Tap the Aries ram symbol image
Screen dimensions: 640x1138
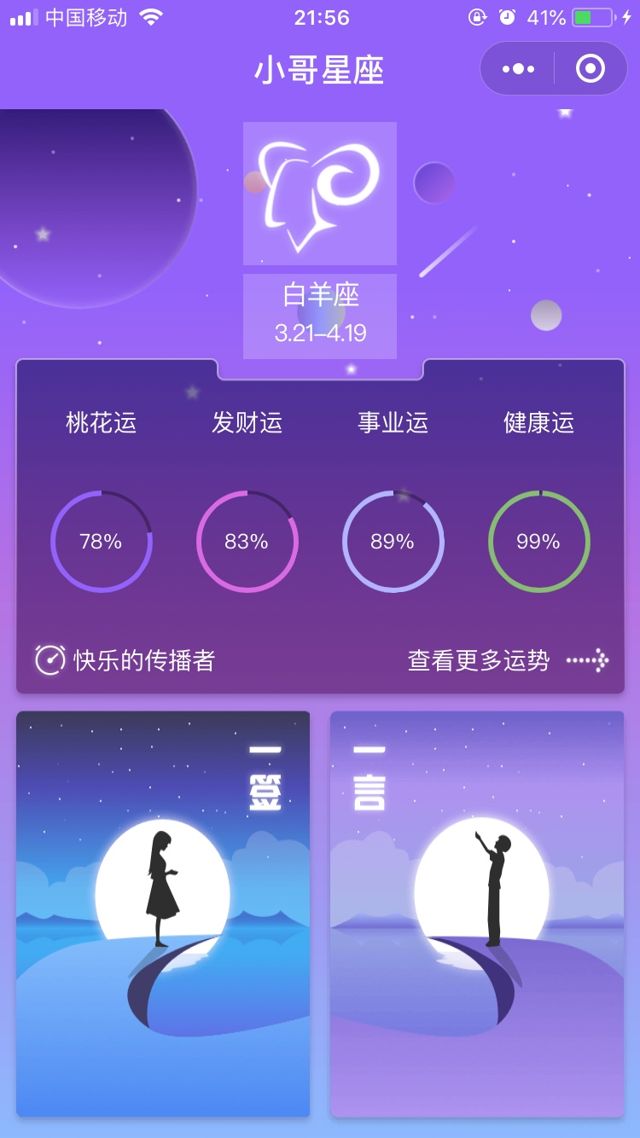[x=320, y=193]
